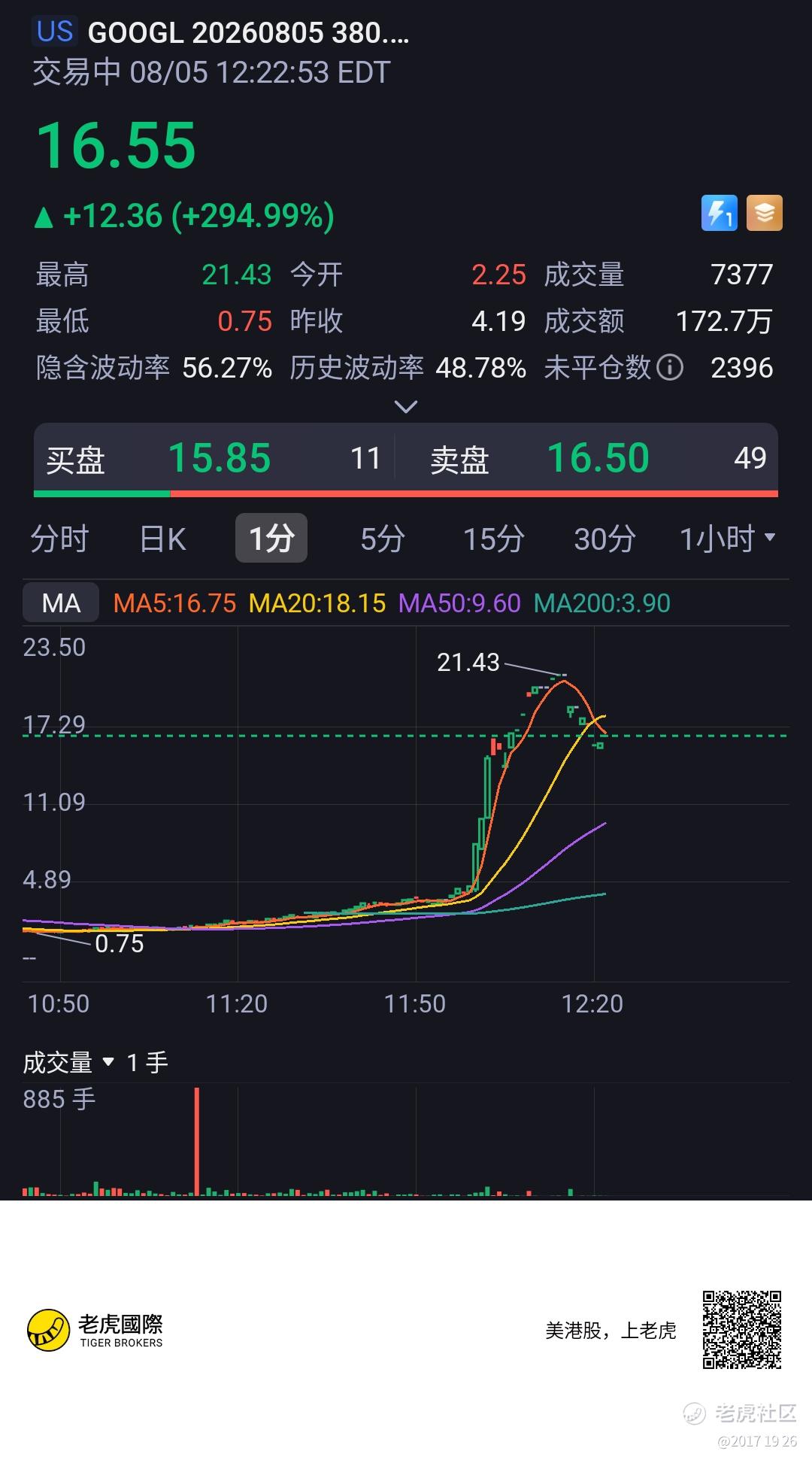Select the 1分 chart interval
The height and width of the screenshot is (1460, 812).
(271, 538)
